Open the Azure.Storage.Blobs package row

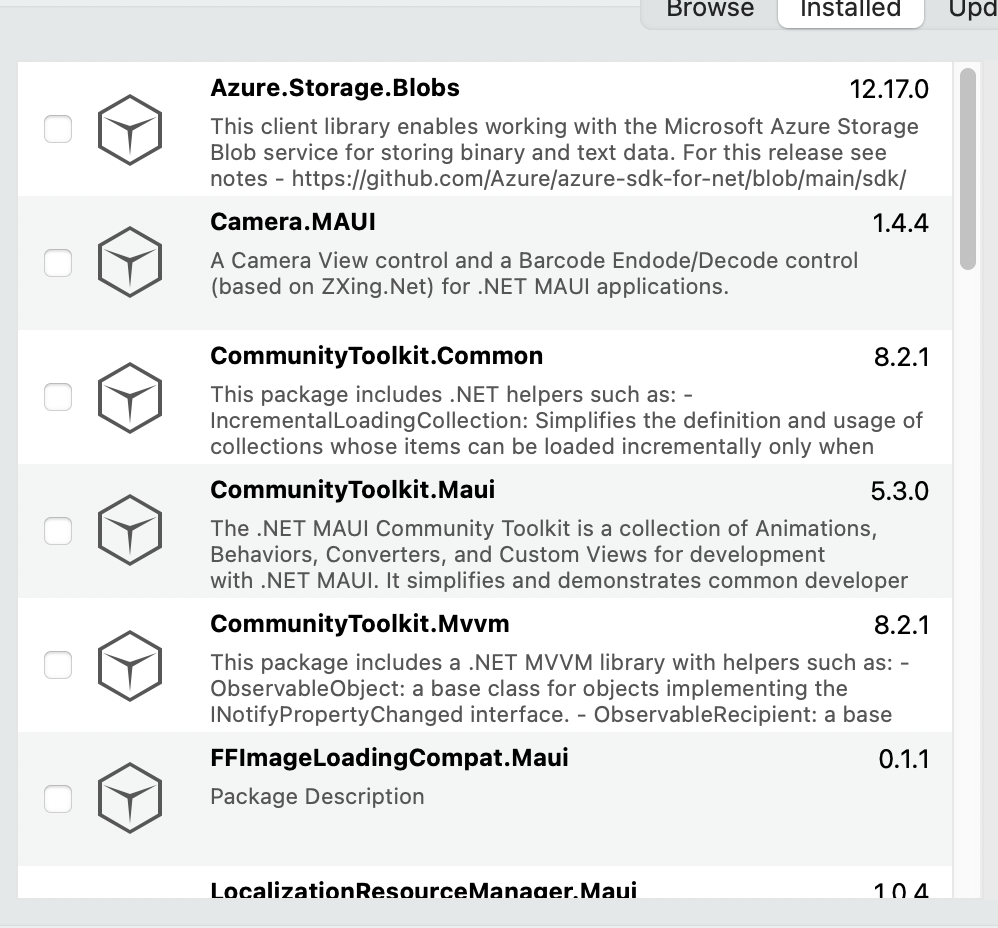click(485, 129)
